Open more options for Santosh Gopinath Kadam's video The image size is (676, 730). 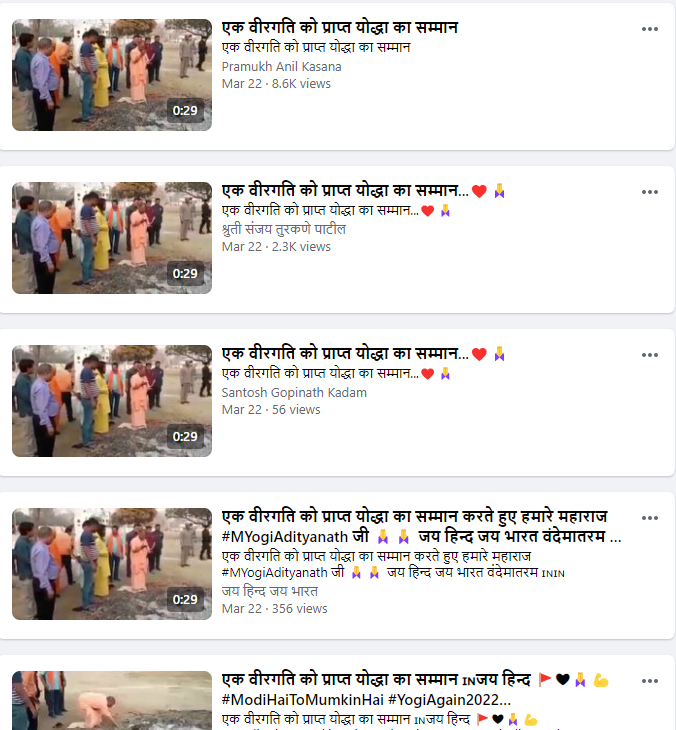(650, 355)
